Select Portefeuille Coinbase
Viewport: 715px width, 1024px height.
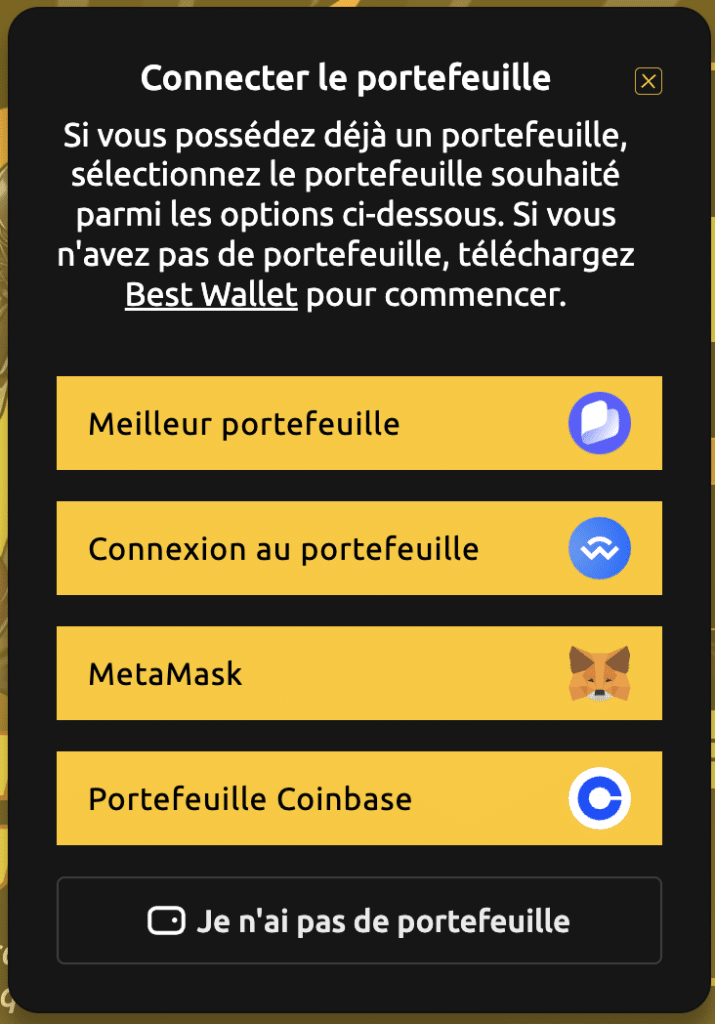point(359,798)
